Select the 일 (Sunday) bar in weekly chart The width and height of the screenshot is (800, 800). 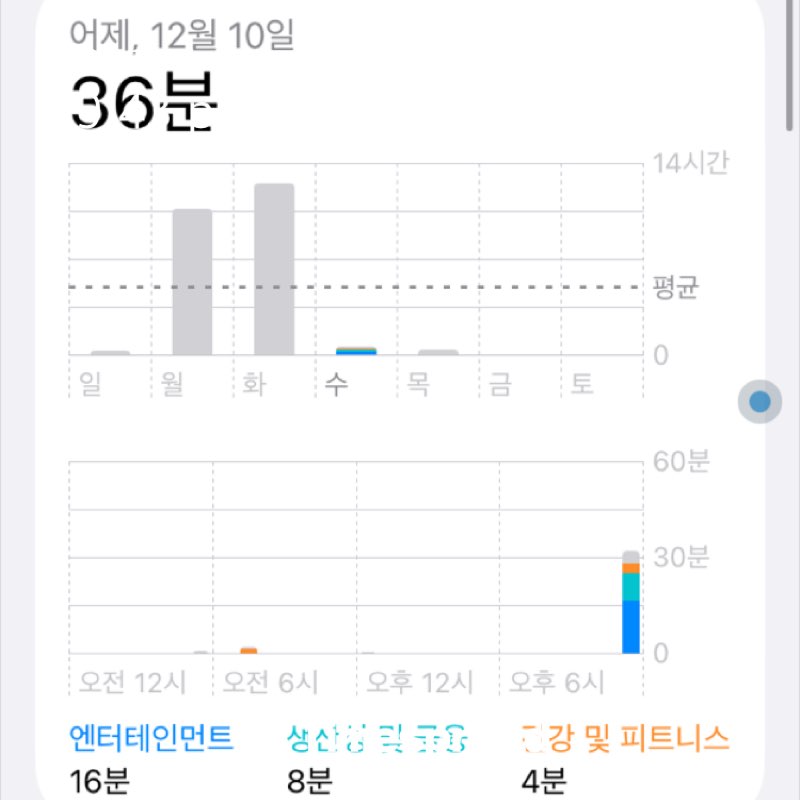click(x=110, y=352)
